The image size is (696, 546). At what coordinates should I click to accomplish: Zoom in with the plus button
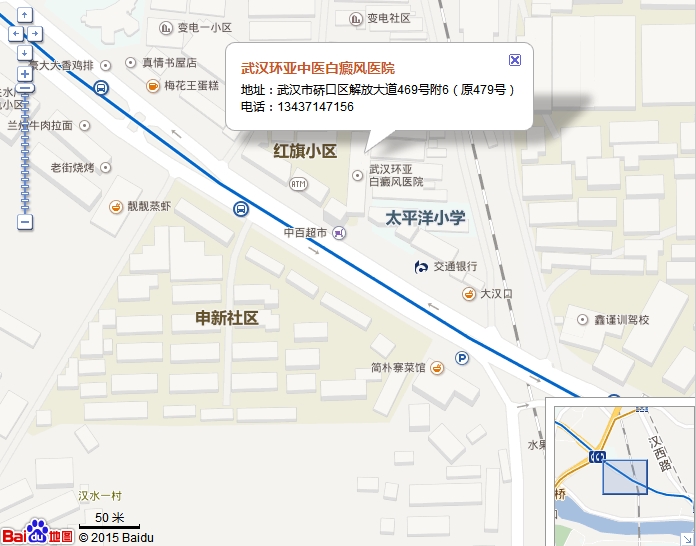[25, 73]
